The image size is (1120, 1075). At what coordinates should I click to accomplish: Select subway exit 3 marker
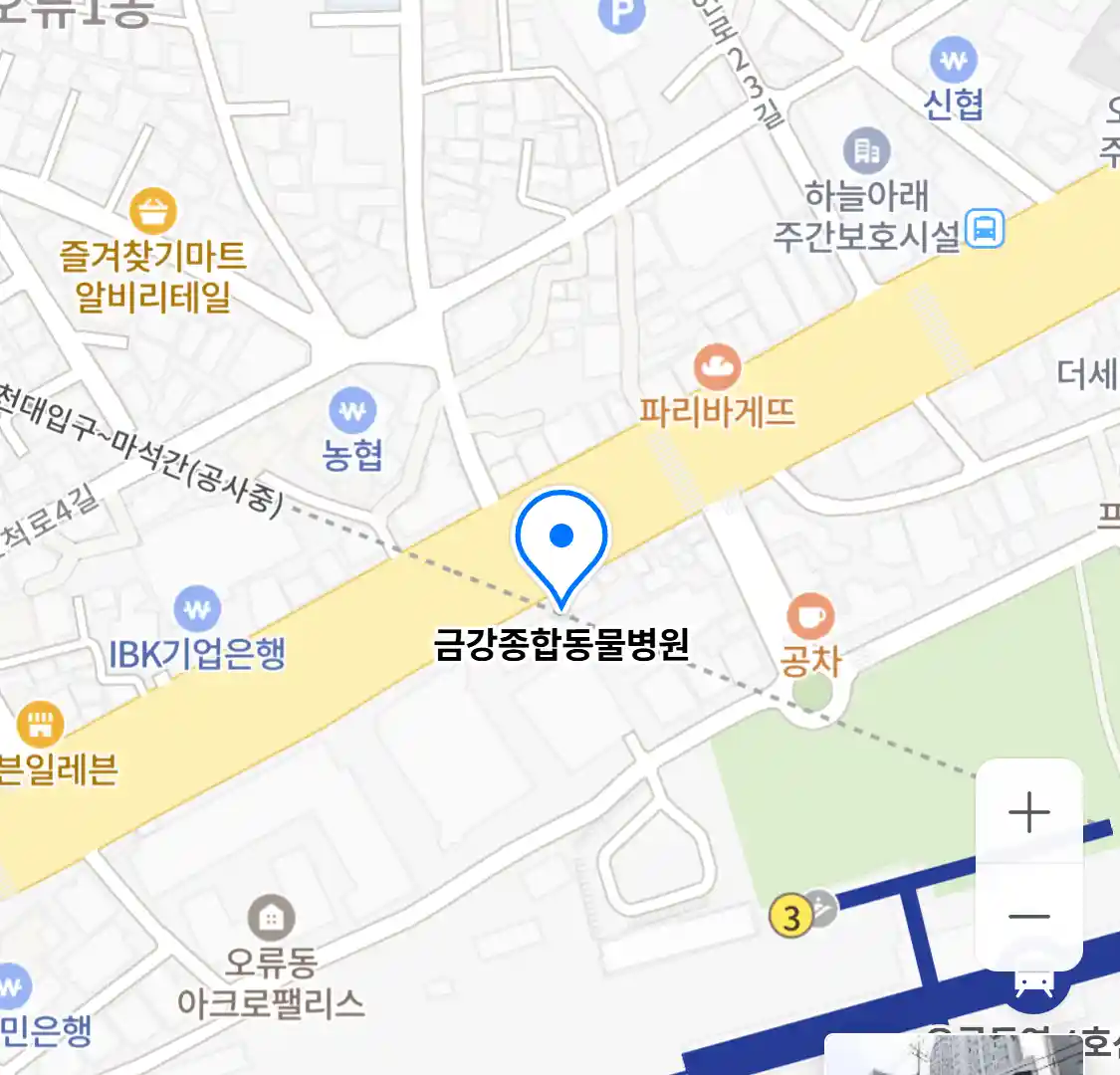click(791, 916)
